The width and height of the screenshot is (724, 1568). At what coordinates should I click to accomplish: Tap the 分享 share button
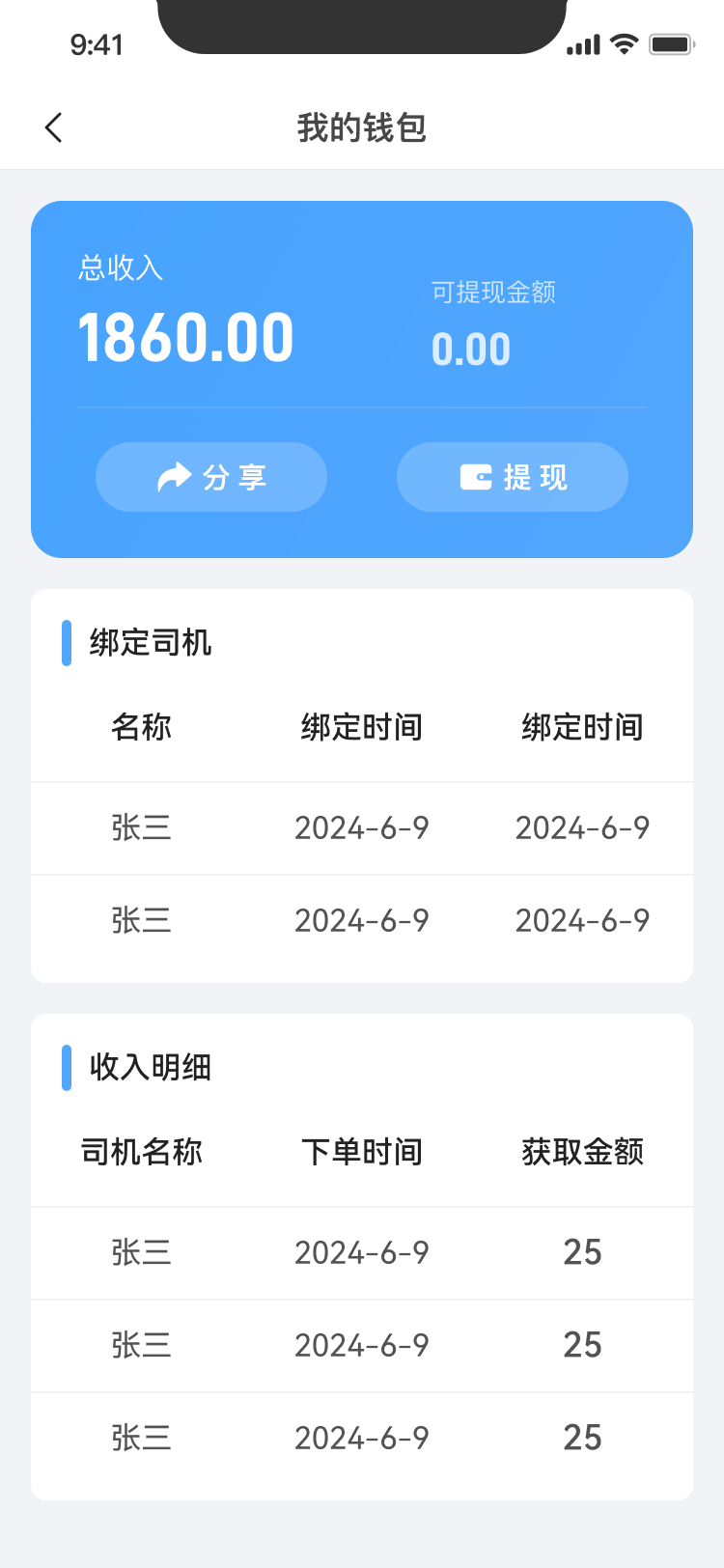[211, 477]
